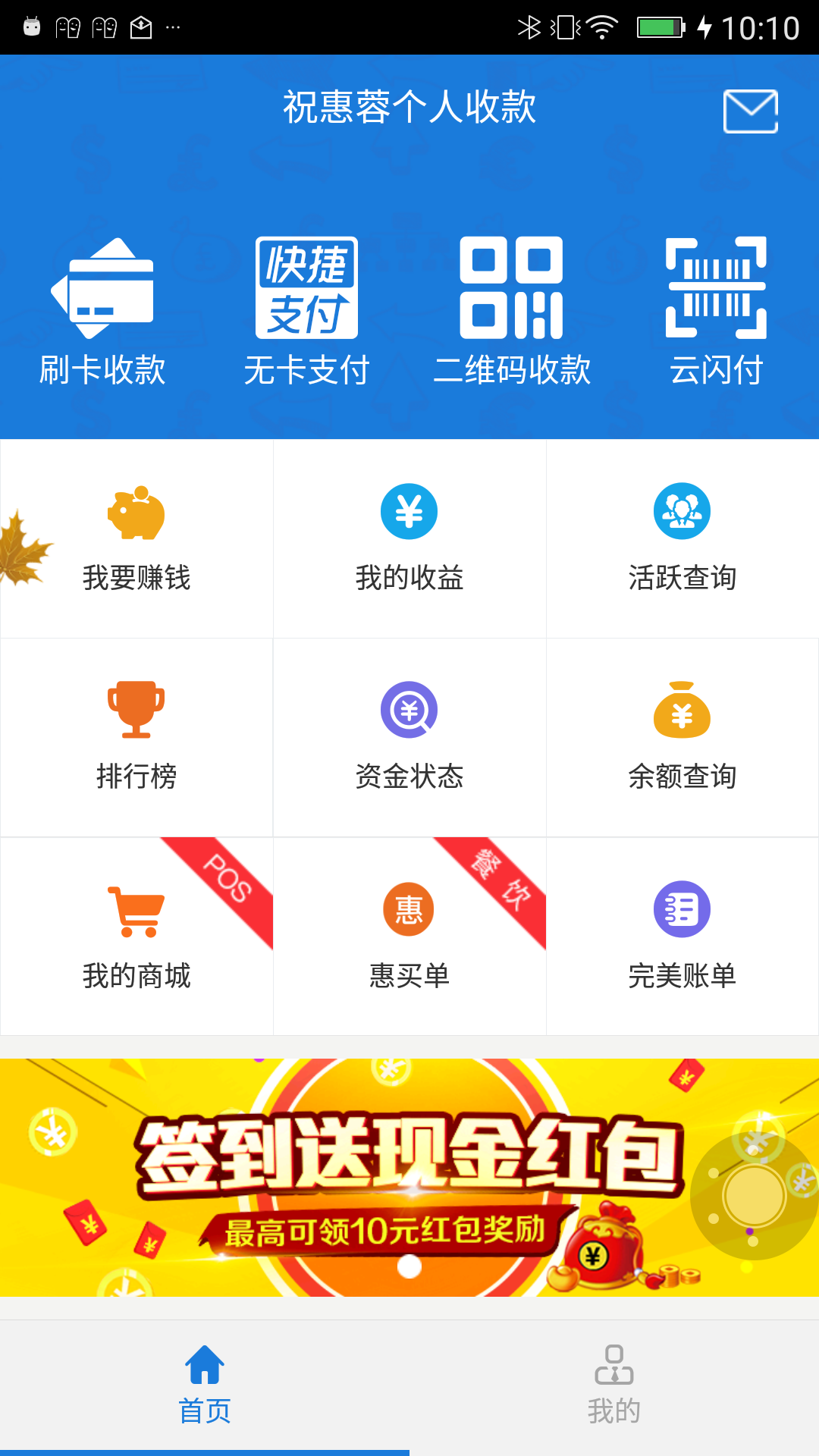
Task: Go to 我的商城 shopping mall
Action: click(136, 937)
